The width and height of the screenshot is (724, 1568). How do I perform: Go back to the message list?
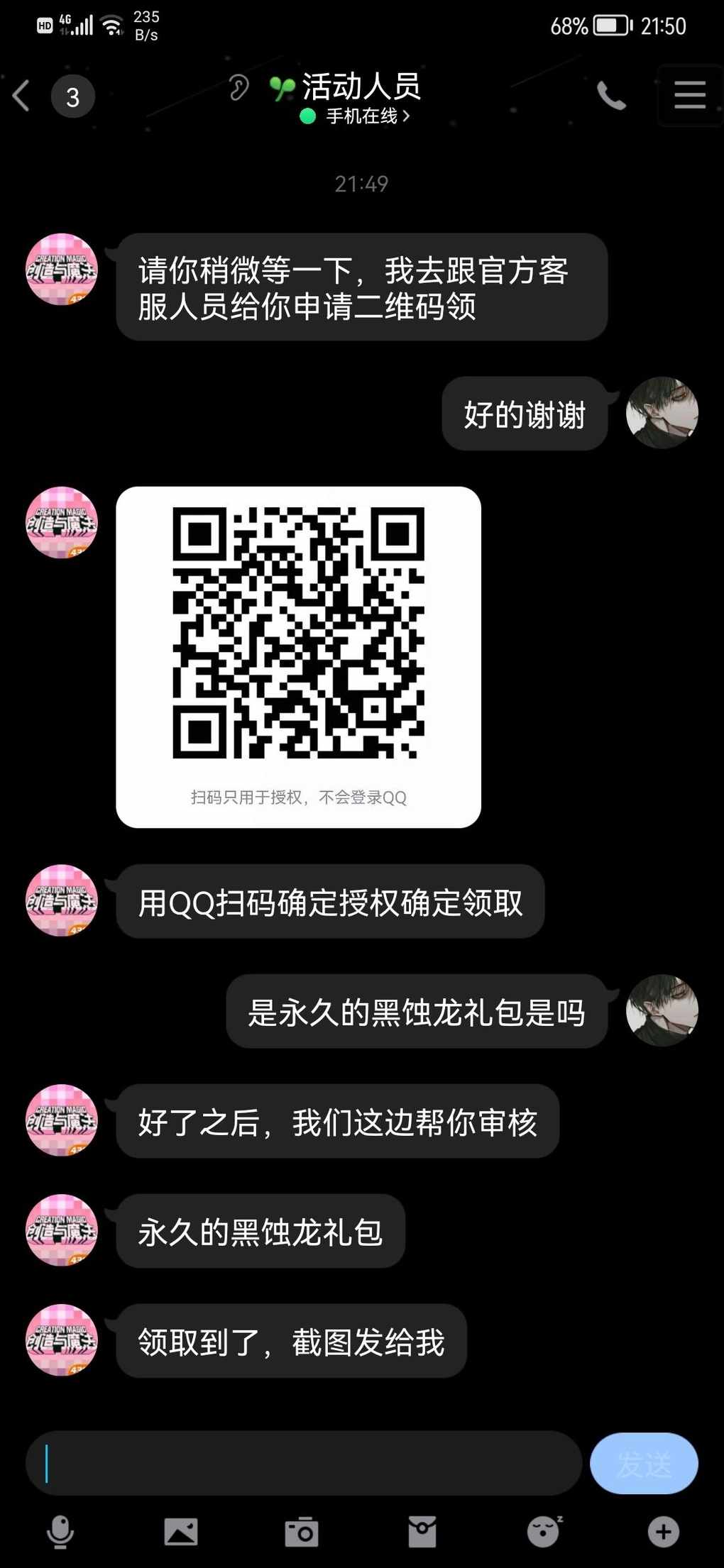pos(23,96)
